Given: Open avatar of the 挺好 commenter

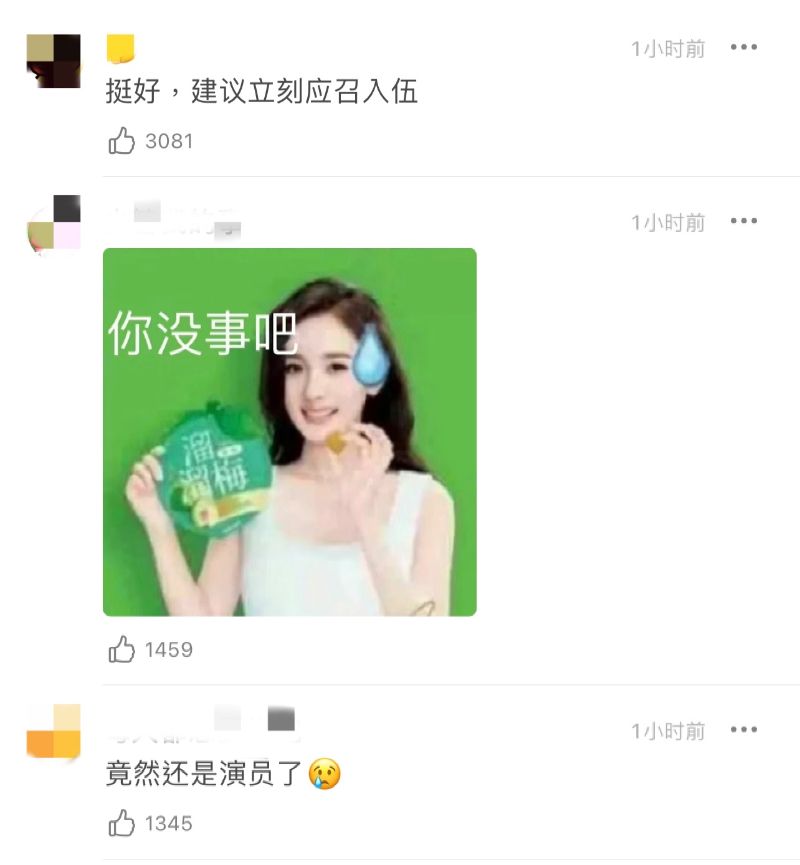Looking at the screenshot, I should click(53, 61).
